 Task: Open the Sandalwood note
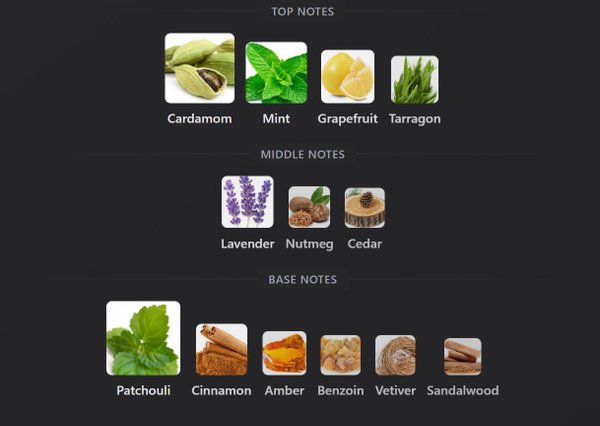point(462,356)
